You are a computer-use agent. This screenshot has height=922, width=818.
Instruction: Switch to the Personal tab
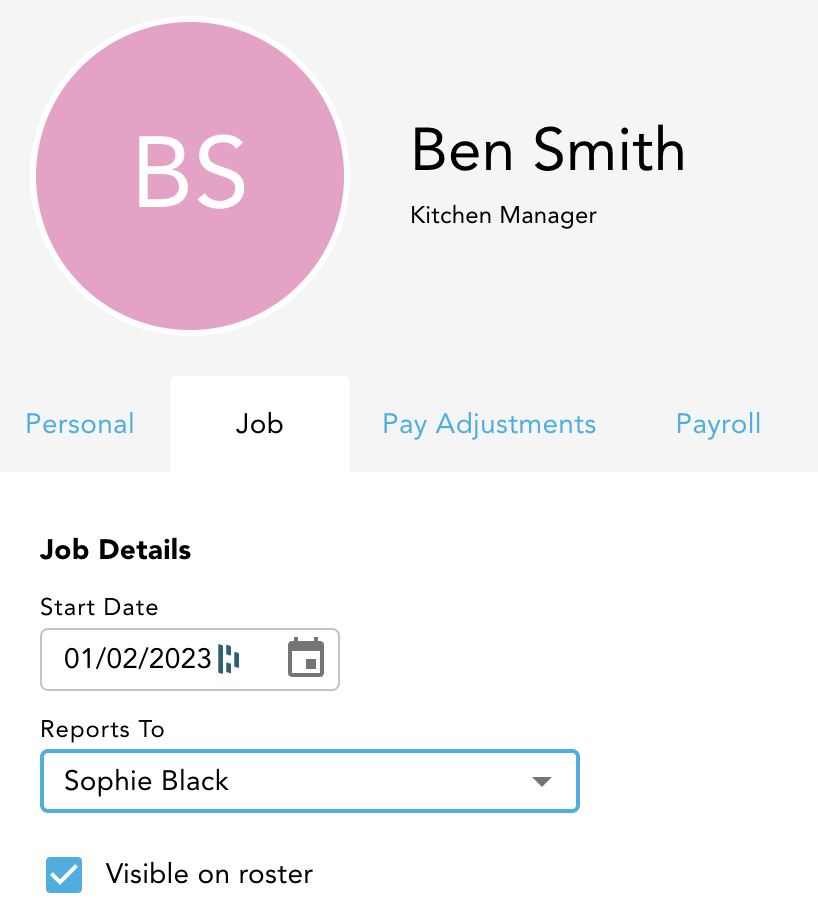[80, 424]
